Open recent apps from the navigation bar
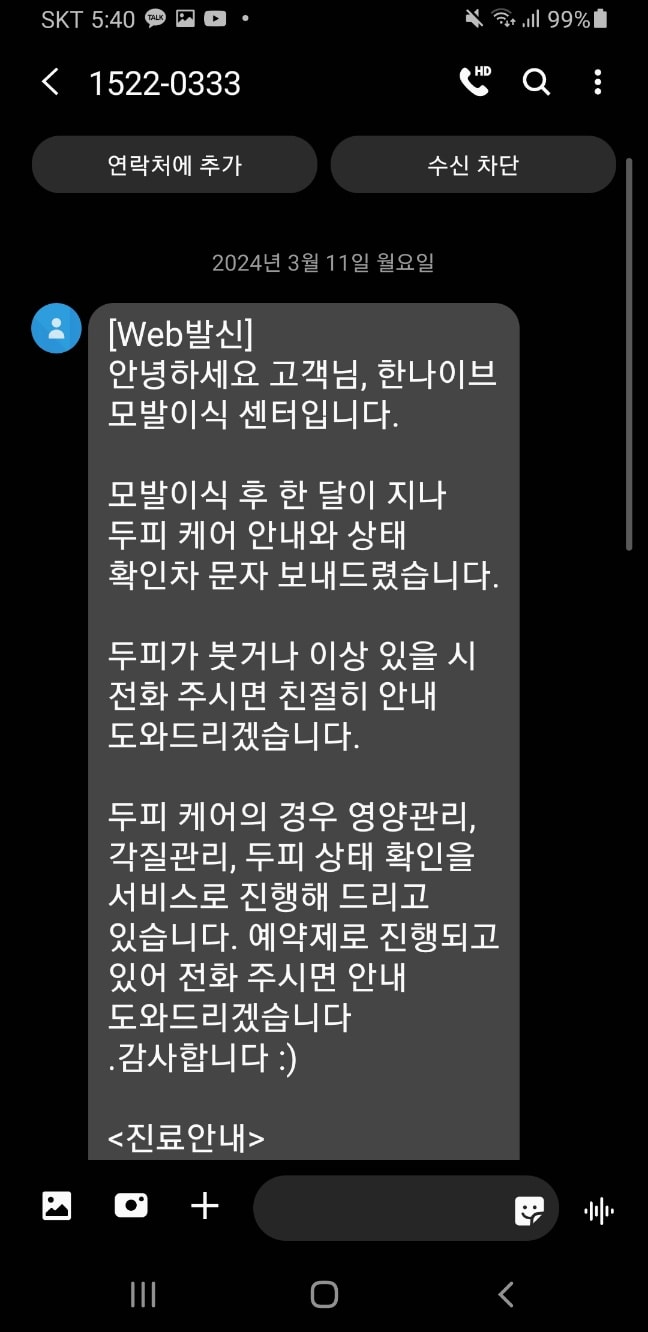The image size is (648, 1332). (x=143, y=1295)
